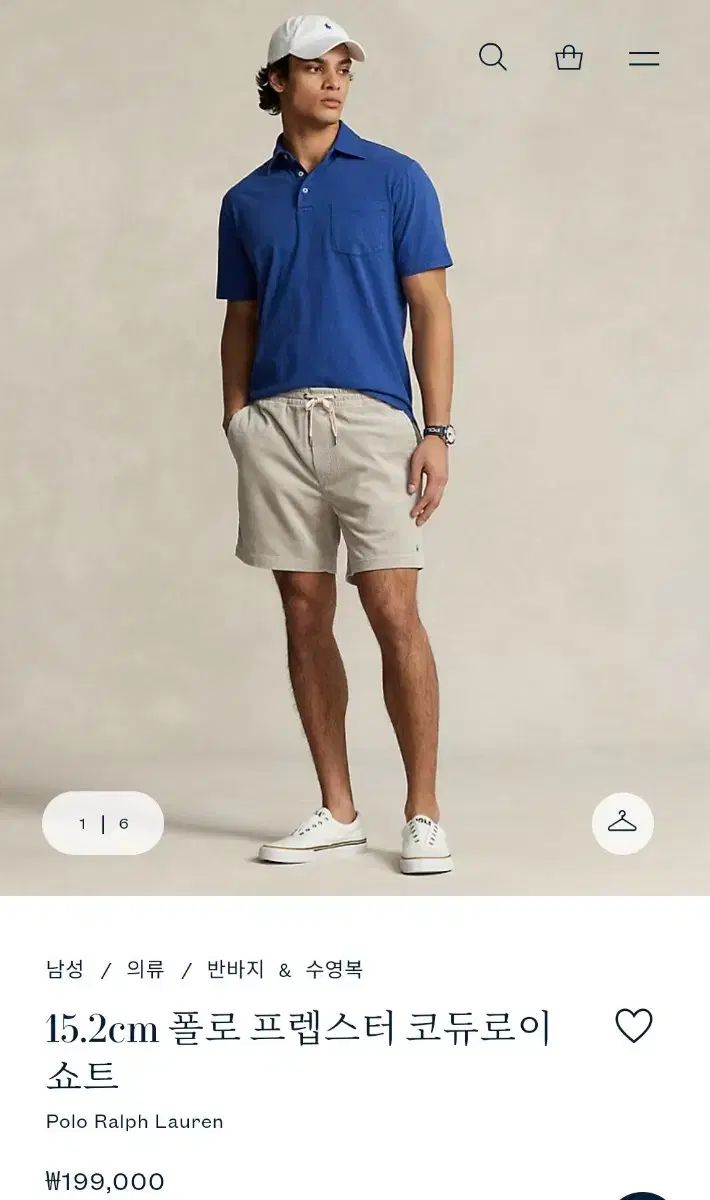Open the search magnifier icon
The image size is (710, 1200).
tap(492, 57)
